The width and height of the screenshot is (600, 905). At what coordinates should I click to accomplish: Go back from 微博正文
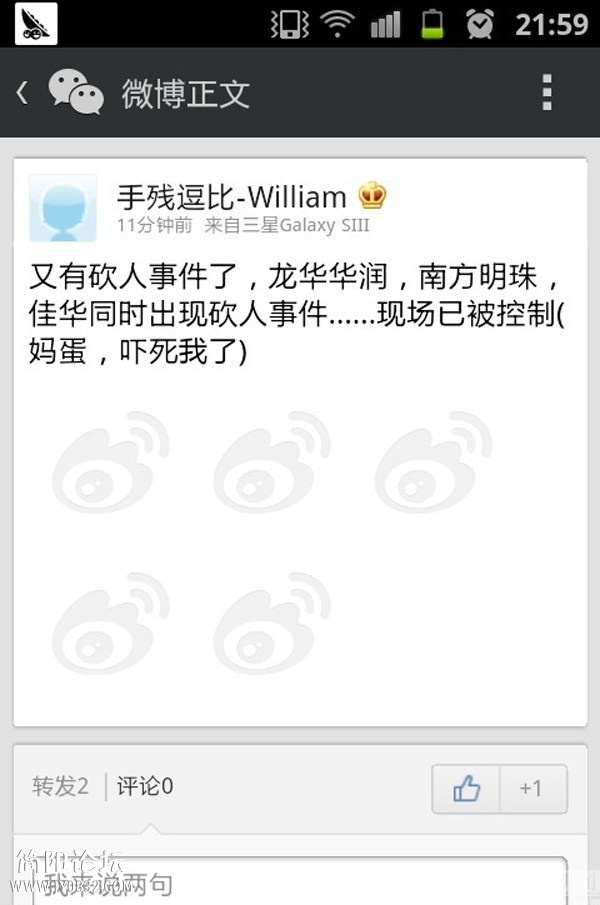[x=24, y=93]
